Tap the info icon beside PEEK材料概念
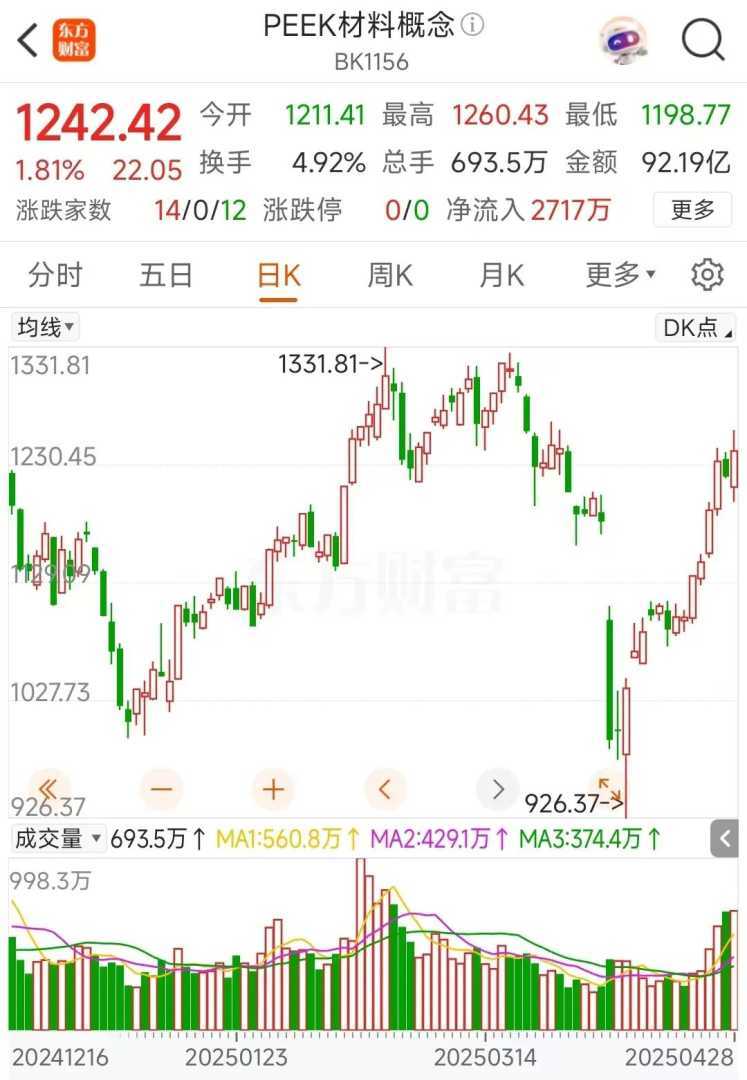This screenshot has width=747, height=1080. pos(473,25)
